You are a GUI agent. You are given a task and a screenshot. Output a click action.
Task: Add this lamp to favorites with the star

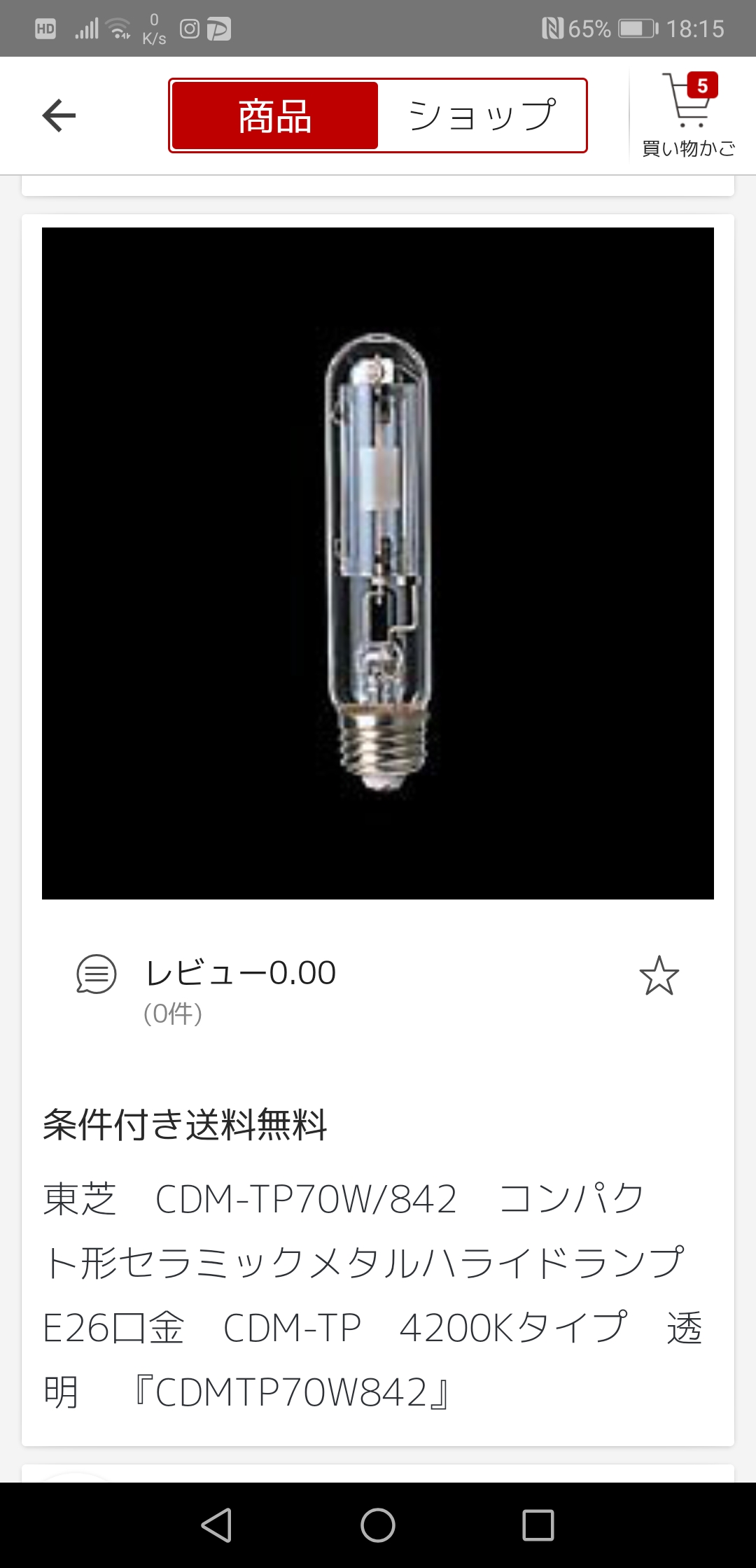click(x=659, y=975)
